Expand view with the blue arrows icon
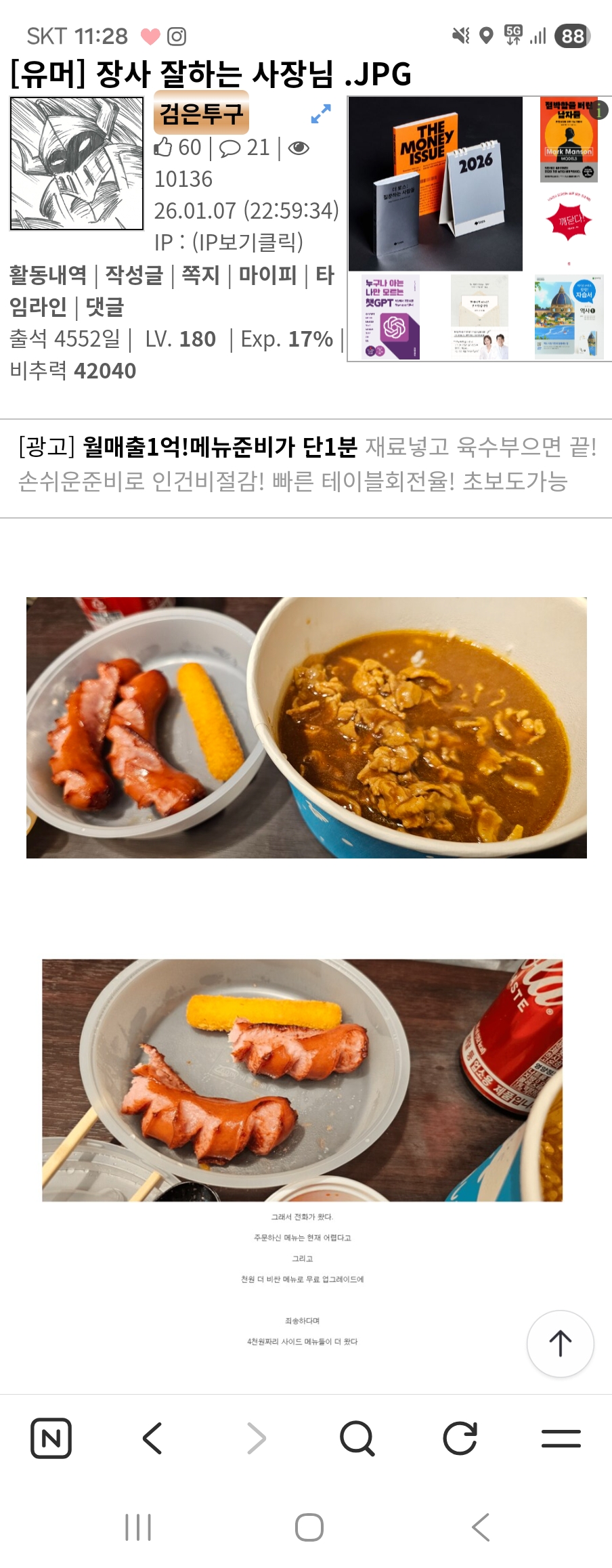The width and height of the screenshot is (612, 1568). [320, 114]
